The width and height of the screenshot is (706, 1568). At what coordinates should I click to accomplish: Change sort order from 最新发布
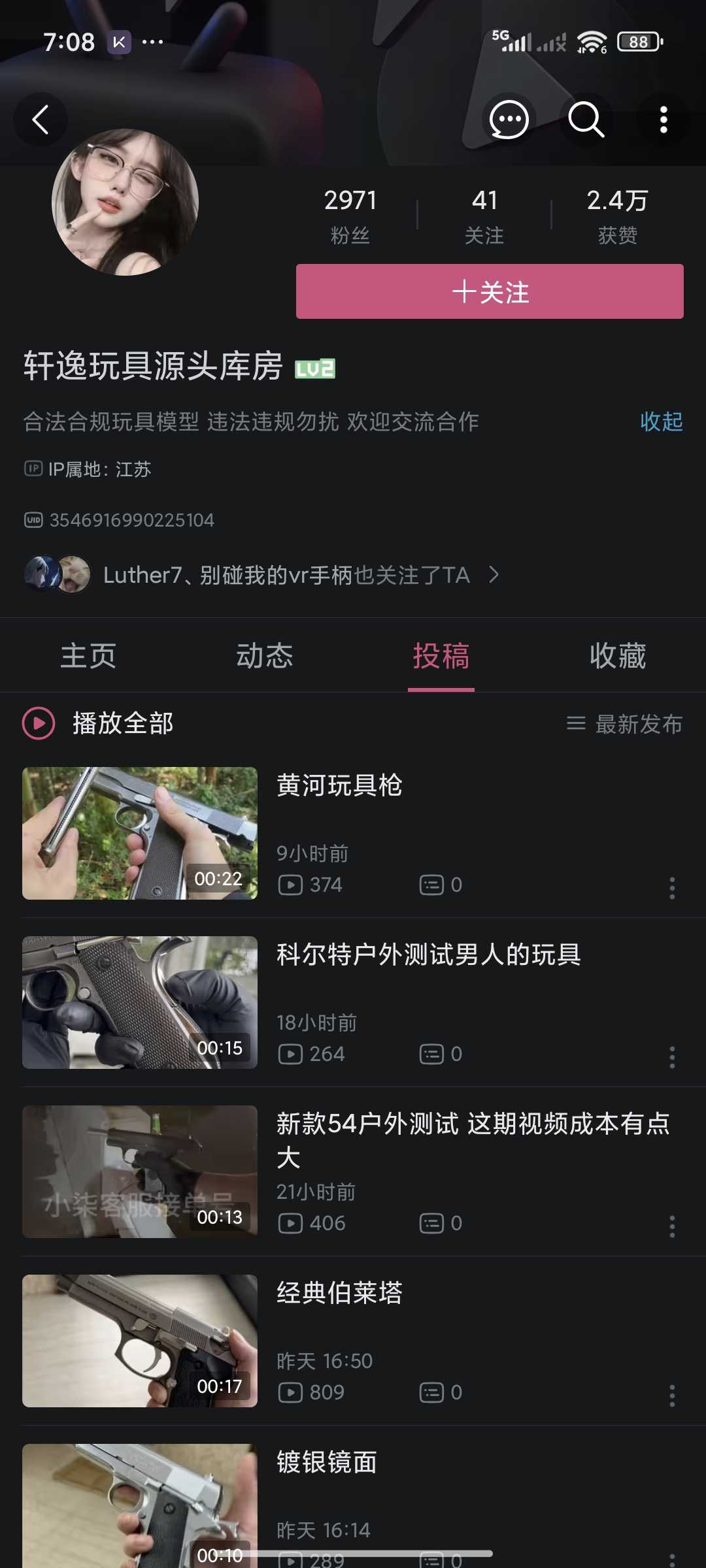point(624,724)
